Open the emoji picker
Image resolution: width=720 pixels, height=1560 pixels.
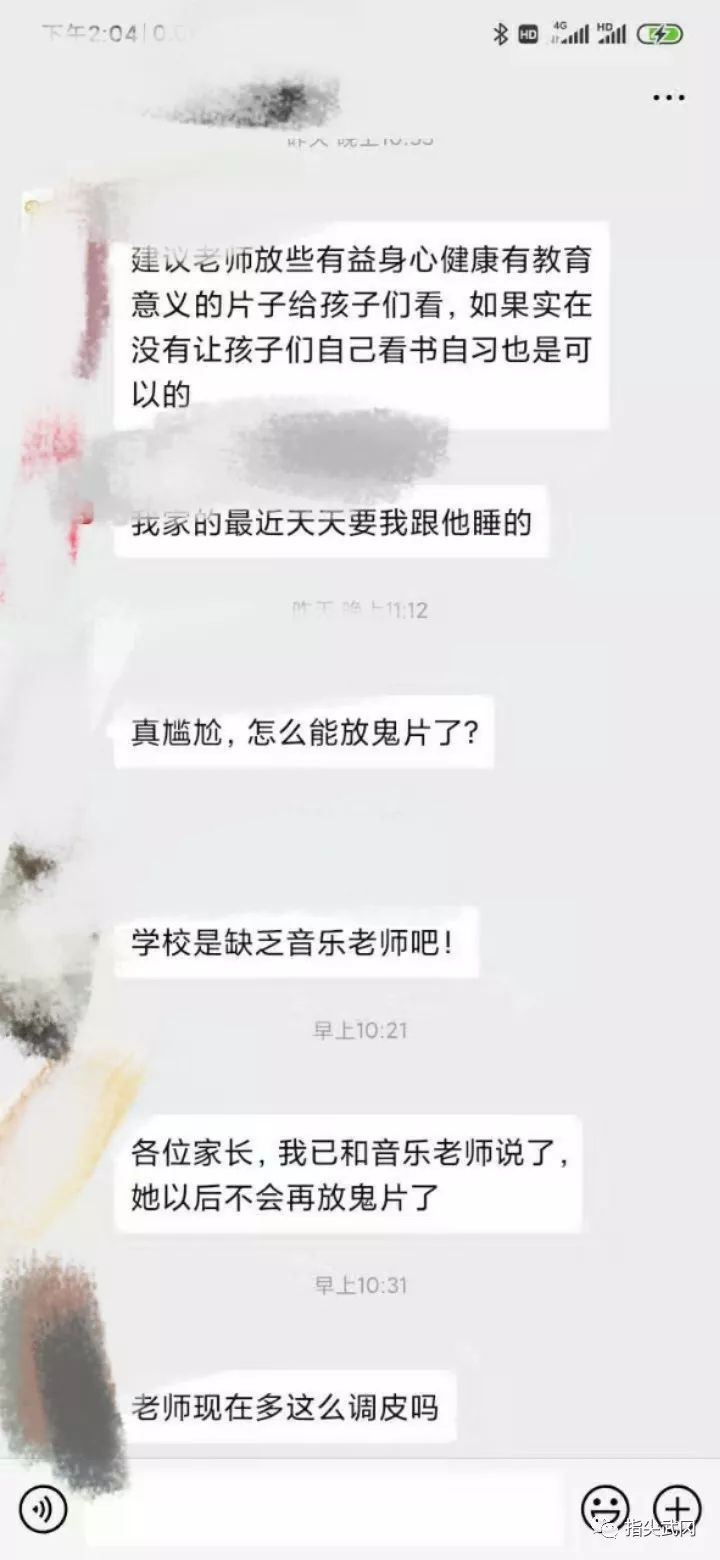click(x=605, y=1508)
